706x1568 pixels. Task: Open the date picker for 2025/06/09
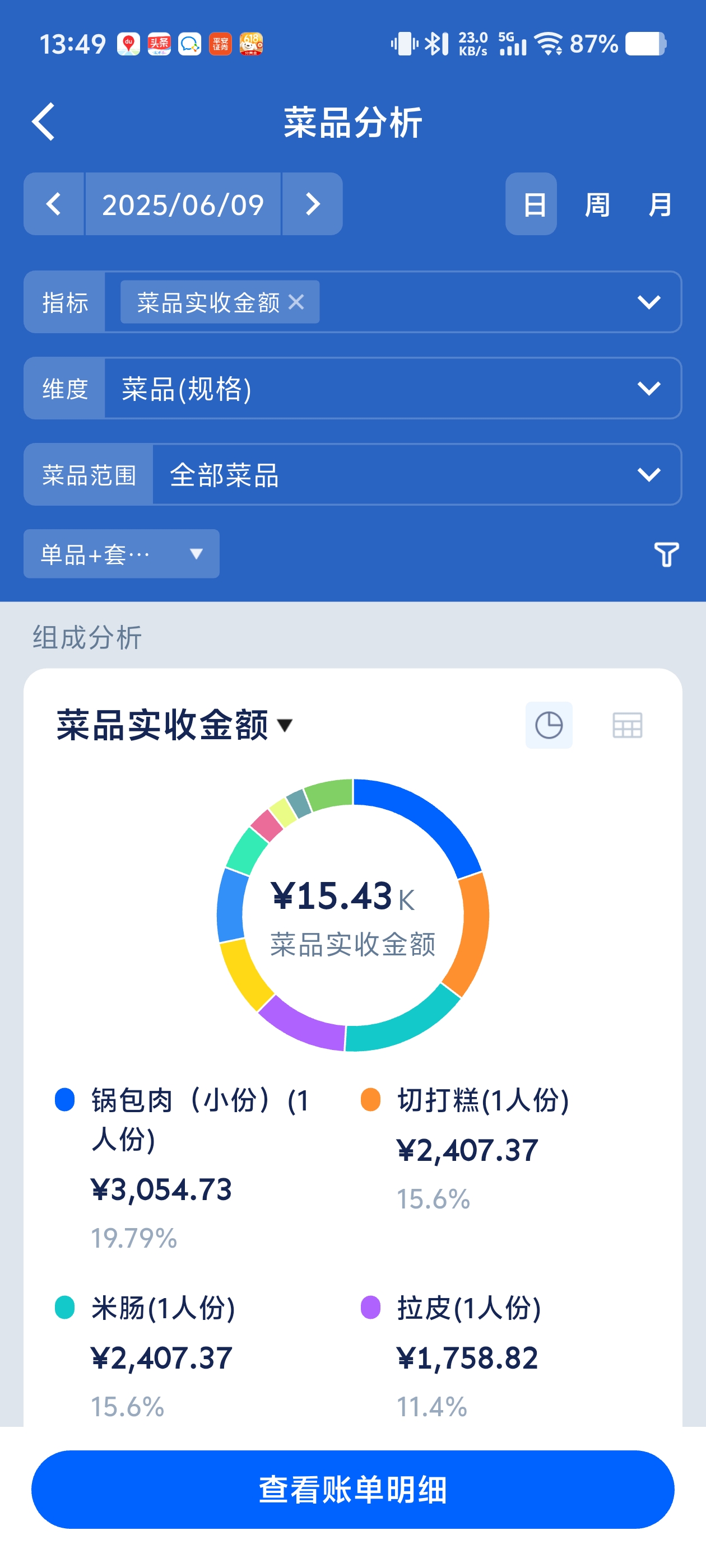click(183, 204)
